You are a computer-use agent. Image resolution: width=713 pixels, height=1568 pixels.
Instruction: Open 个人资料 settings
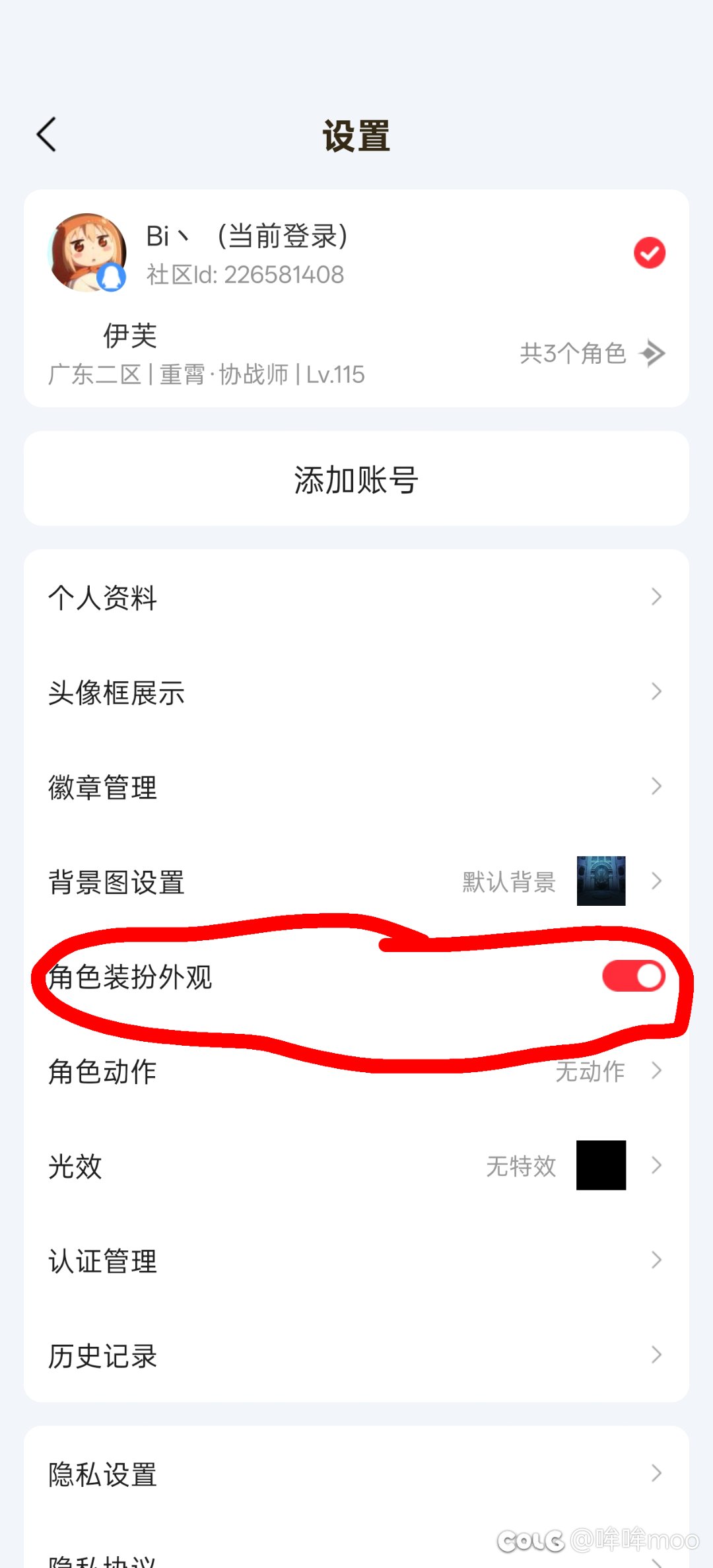click(356, 597)
